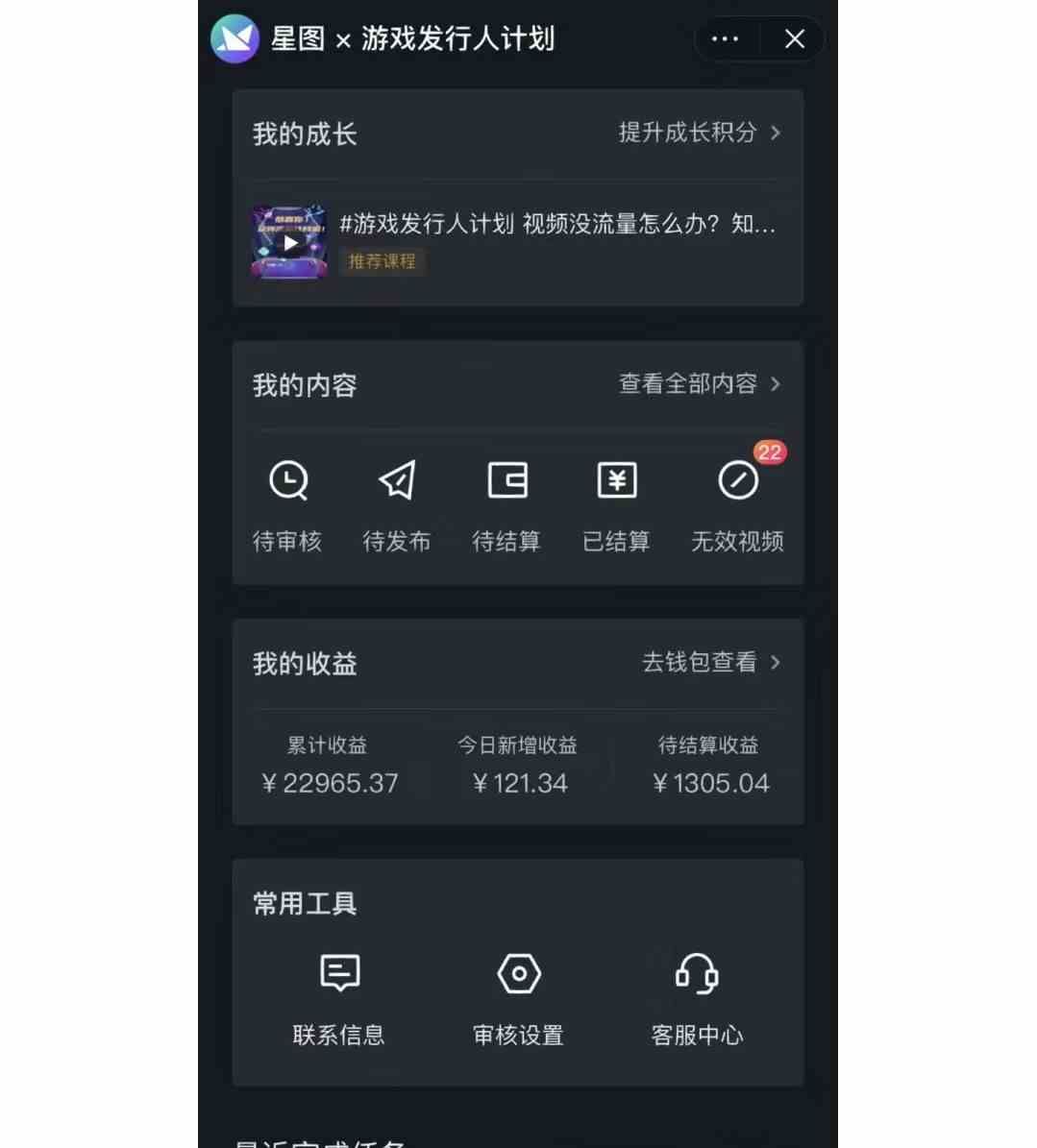Screen dimensions: 1037x1148
Task: Open 查看全部内容
Action: coord(698,384)
